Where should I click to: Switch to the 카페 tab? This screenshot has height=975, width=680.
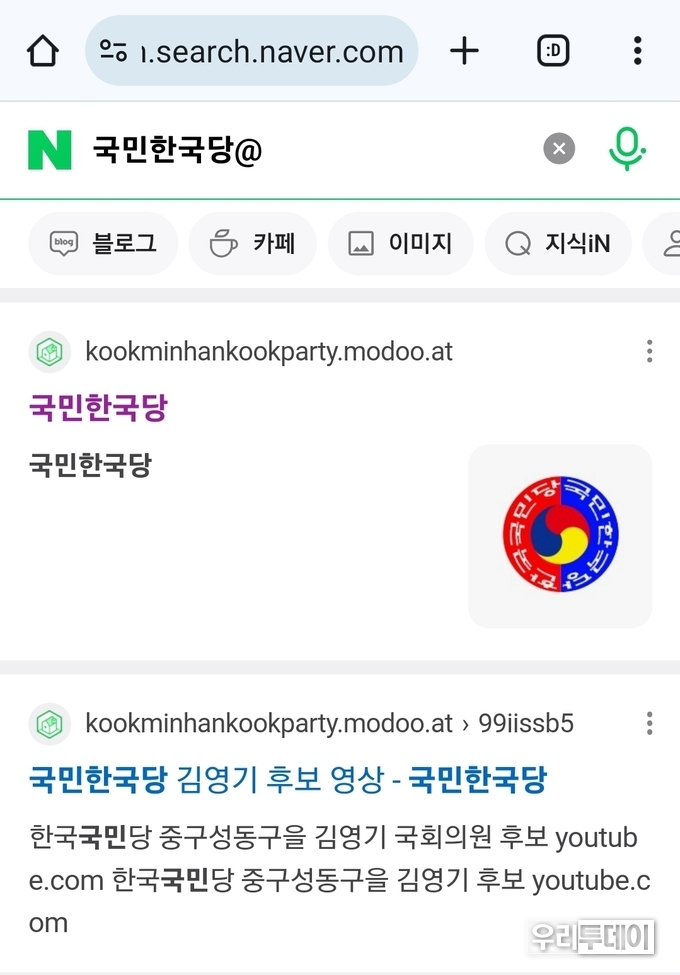(253, 243)
